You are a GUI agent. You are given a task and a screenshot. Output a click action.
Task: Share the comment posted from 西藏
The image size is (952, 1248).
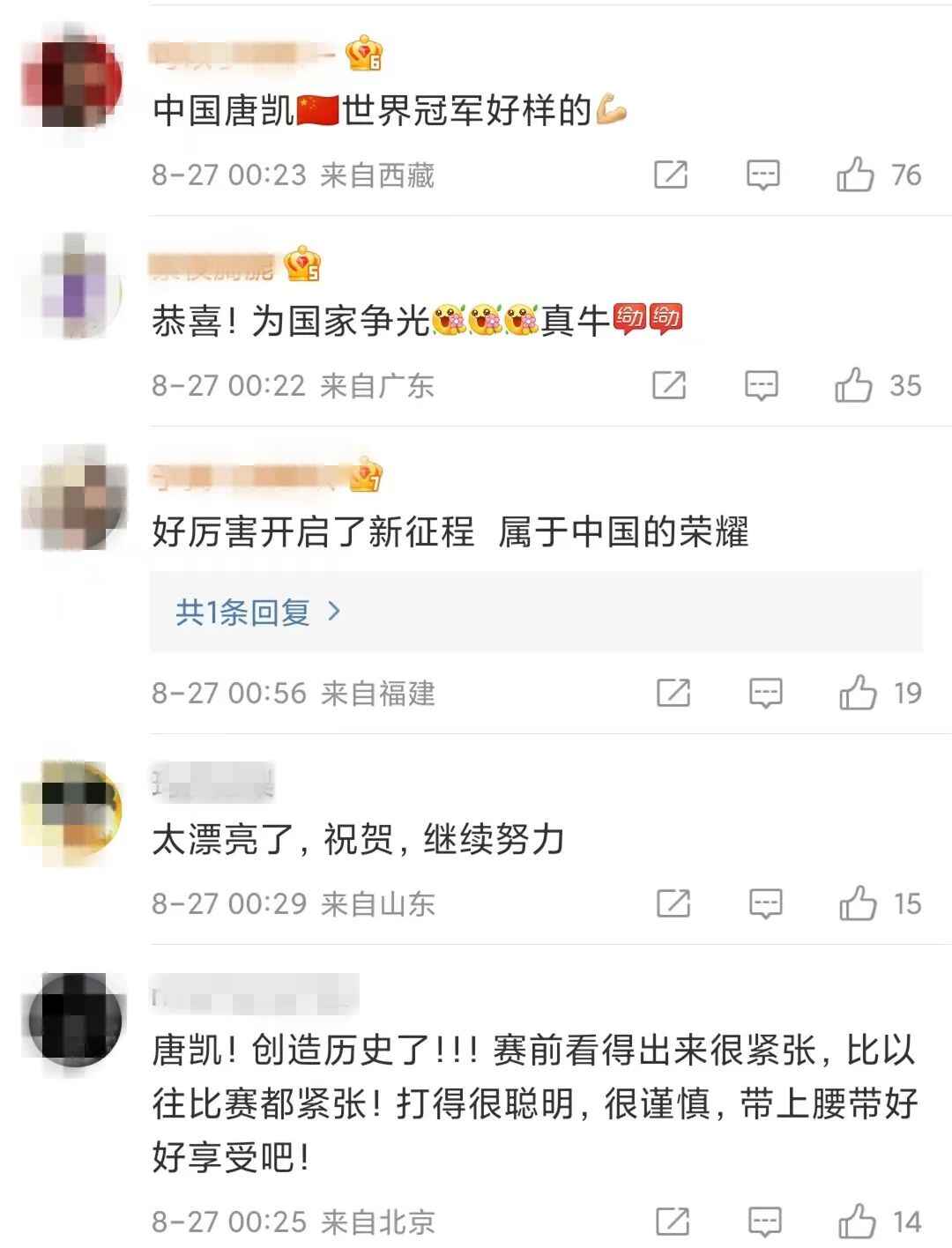pos(671,175)
